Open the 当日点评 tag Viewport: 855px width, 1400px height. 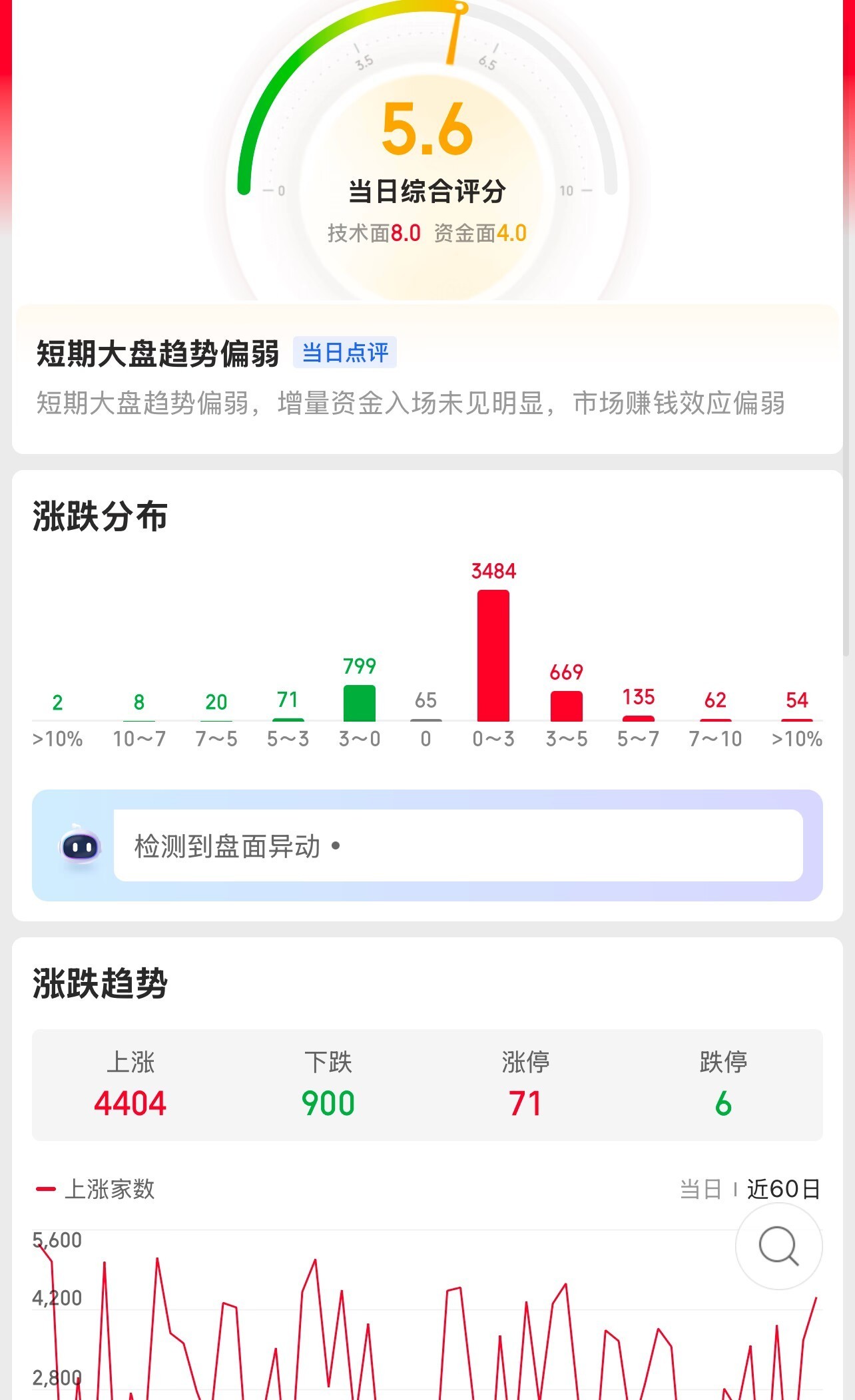tap(345, 352)
